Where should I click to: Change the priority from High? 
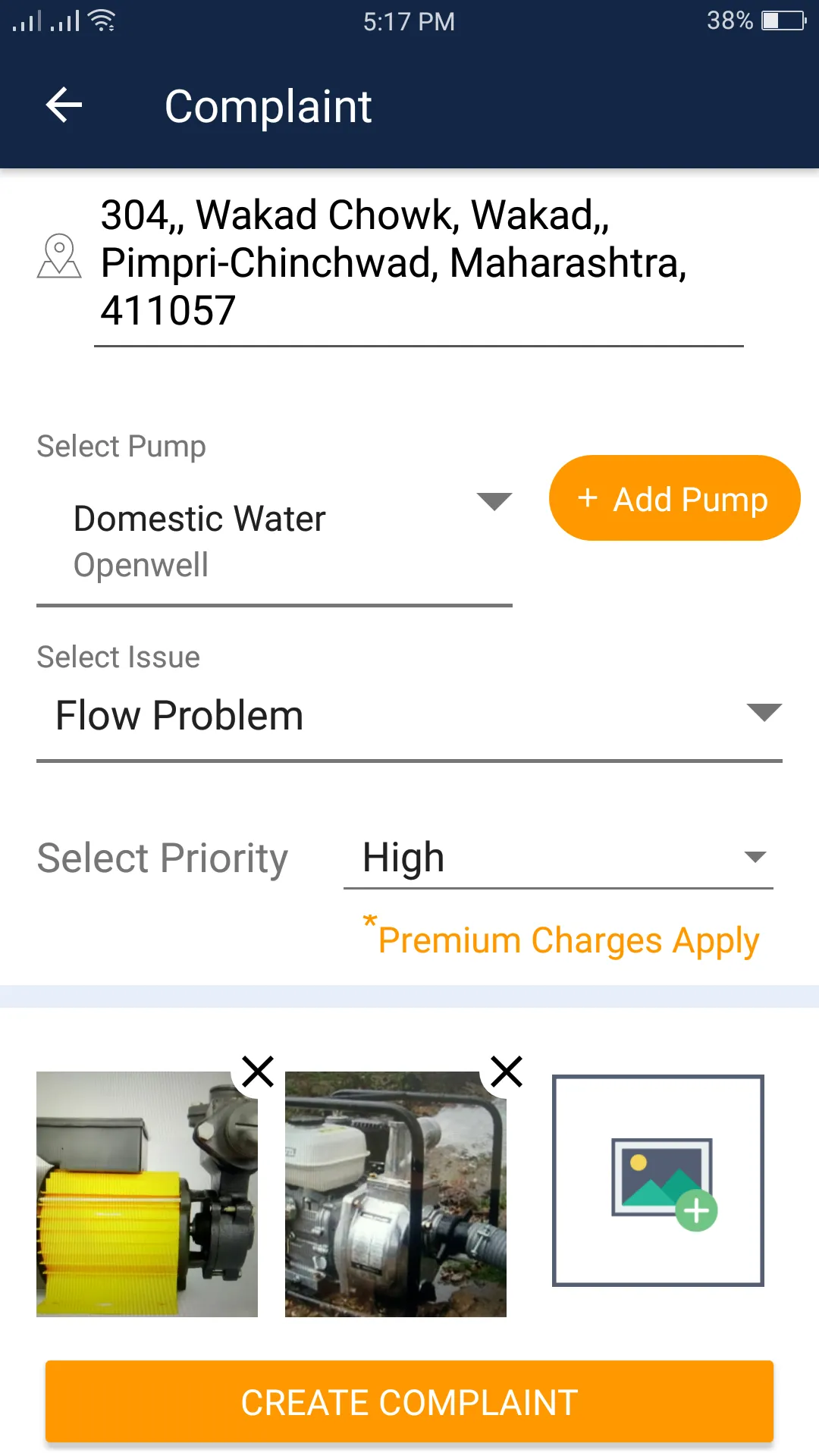[558, 858]
